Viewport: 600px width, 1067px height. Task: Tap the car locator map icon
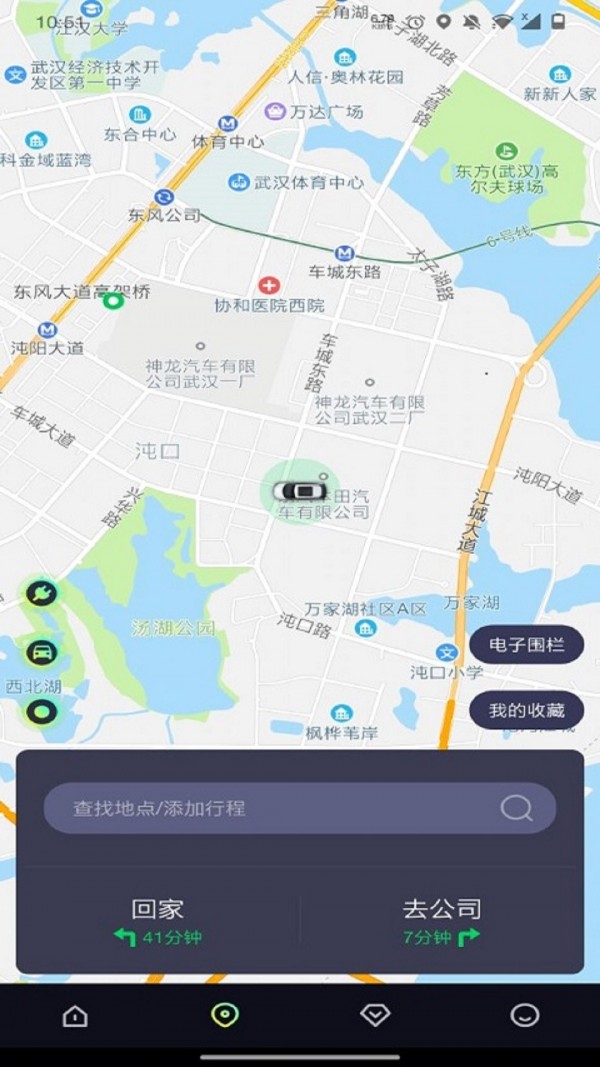click(x=41, y=653)
